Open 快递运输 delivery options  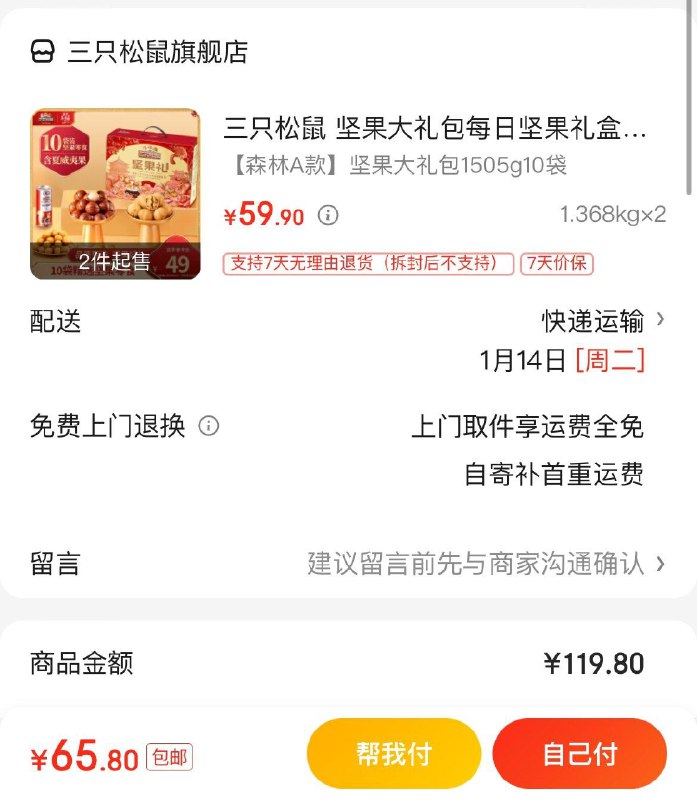(x=602, y=321)
